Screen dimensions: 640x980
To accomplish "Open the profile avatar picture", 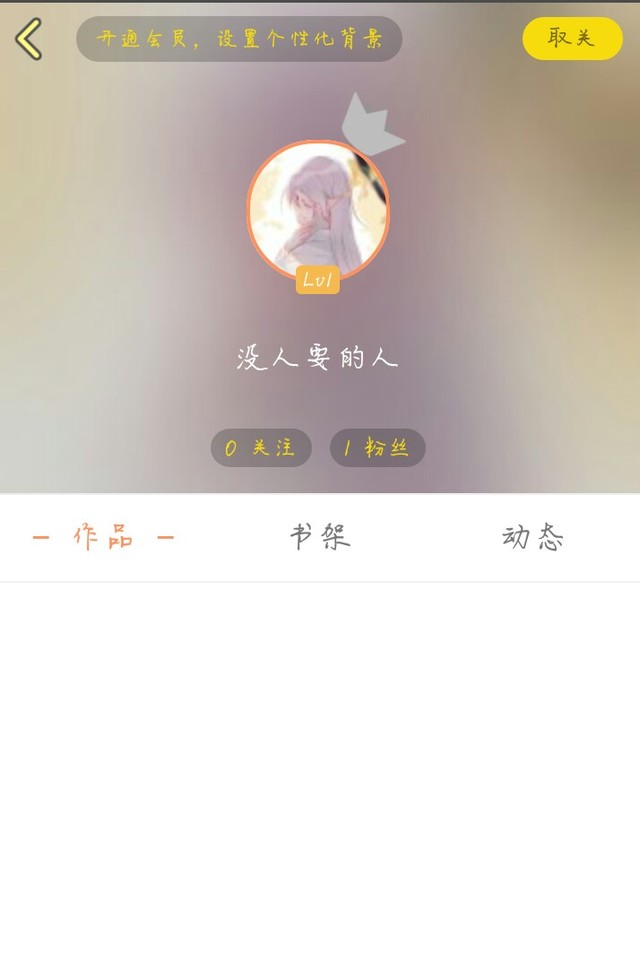I will [318, 211].
